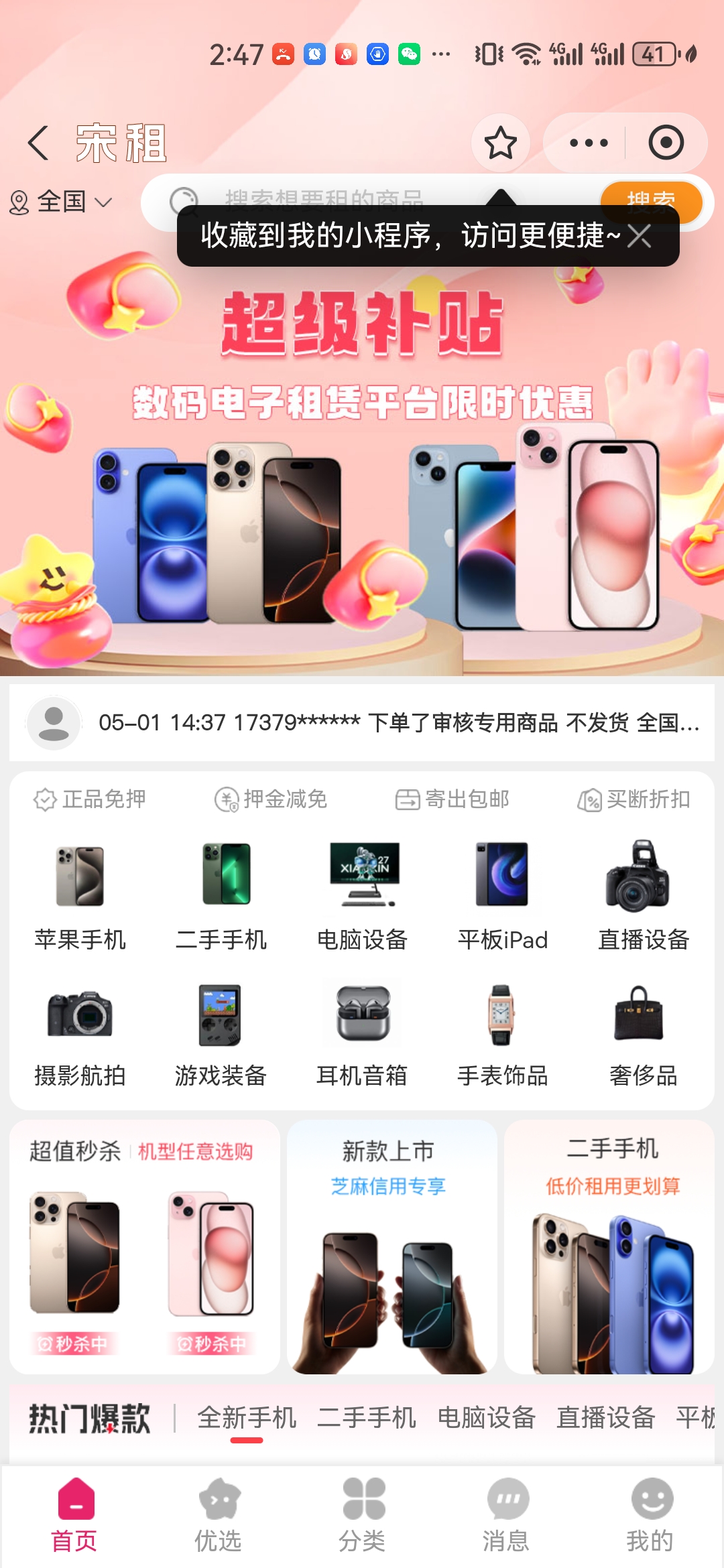Image resolution: width=724 pixels, height=1568 pixels.
Task: Open the 新款上市 card
Action: pyautogui.click(x=391, y=1246)
